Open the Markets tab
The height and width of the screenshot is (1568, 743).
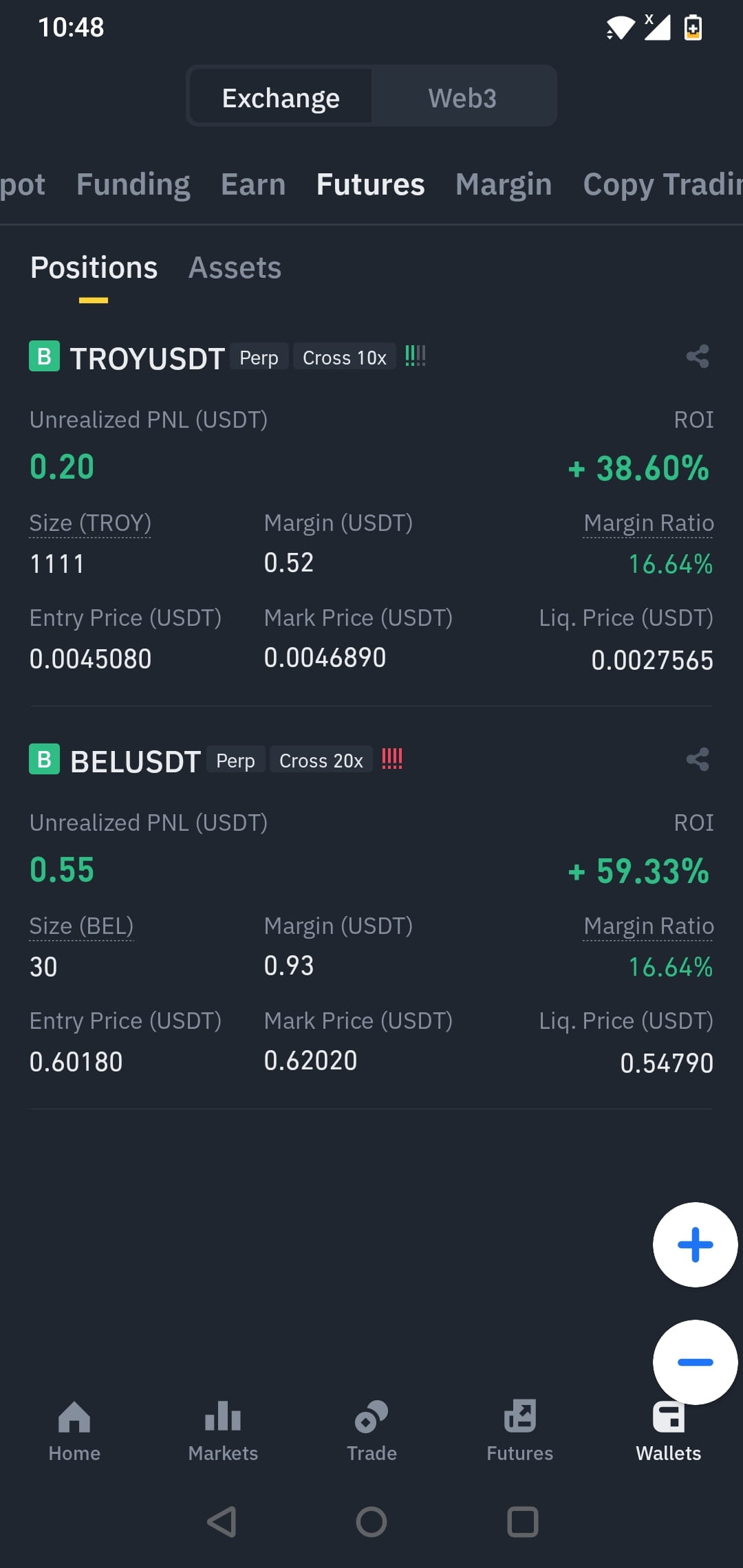(x=223, y=1432)
